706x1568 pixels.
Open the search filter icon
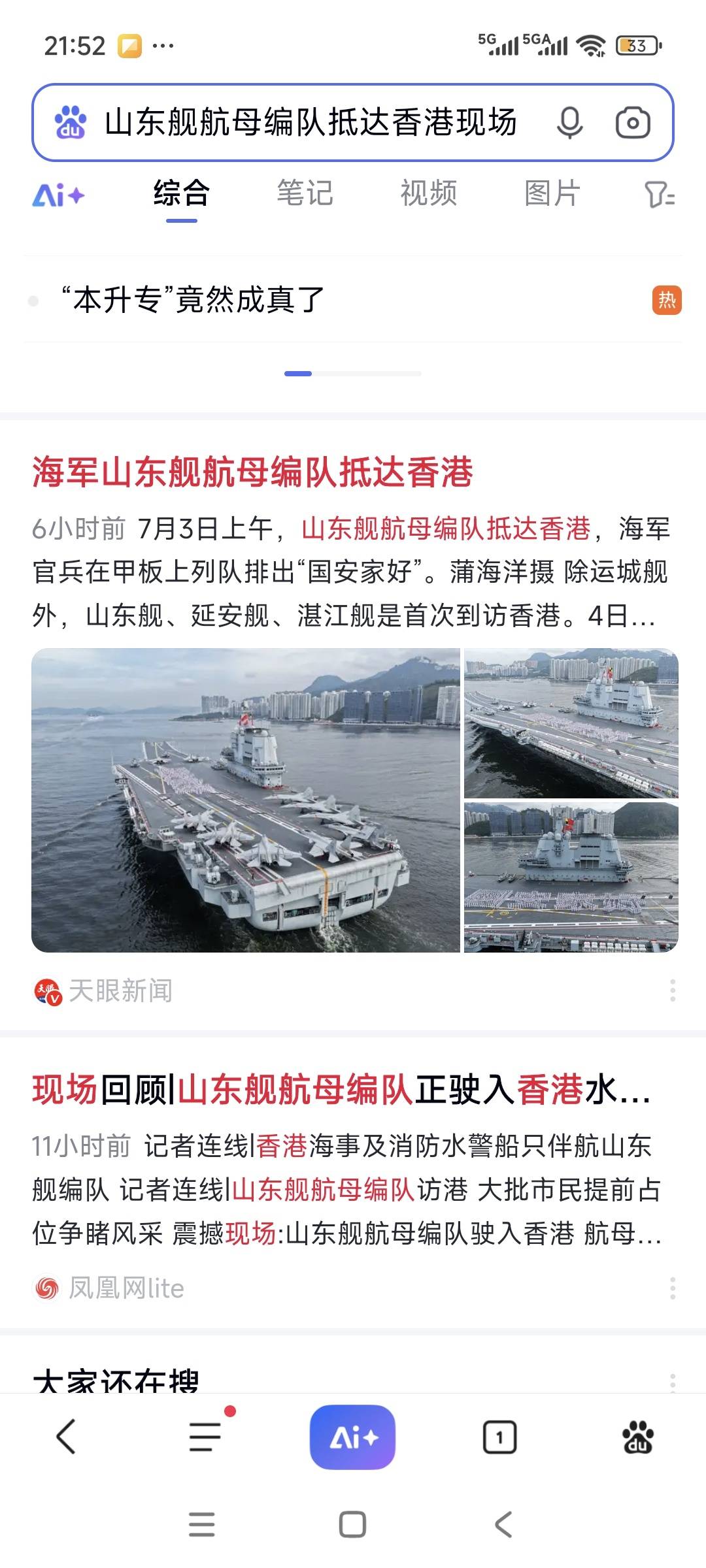point(659,195)
